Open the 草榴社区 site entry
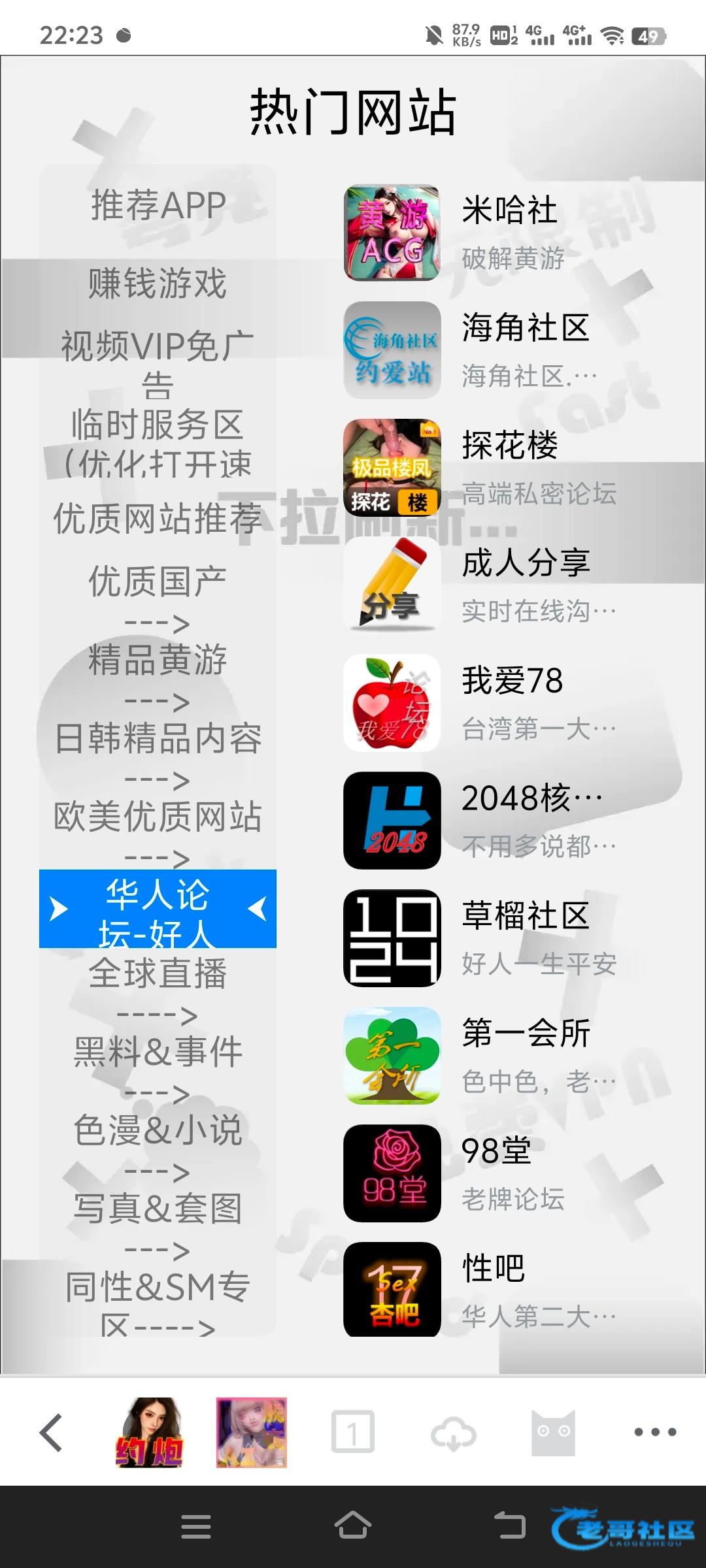This screenshot has width=706, height=1568. [x=480, y=938]
